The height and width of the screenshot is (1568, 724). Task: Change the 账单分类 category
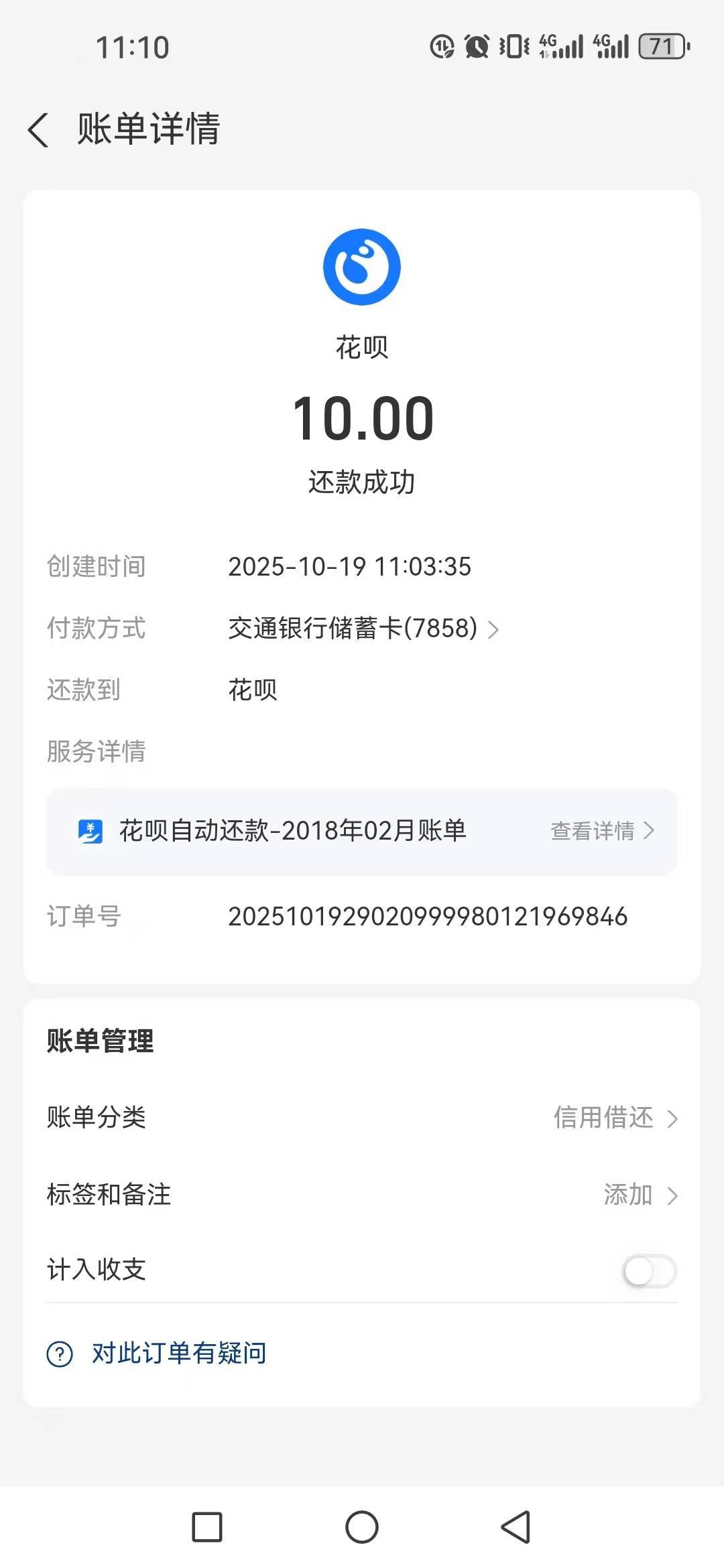point(615,1118)
